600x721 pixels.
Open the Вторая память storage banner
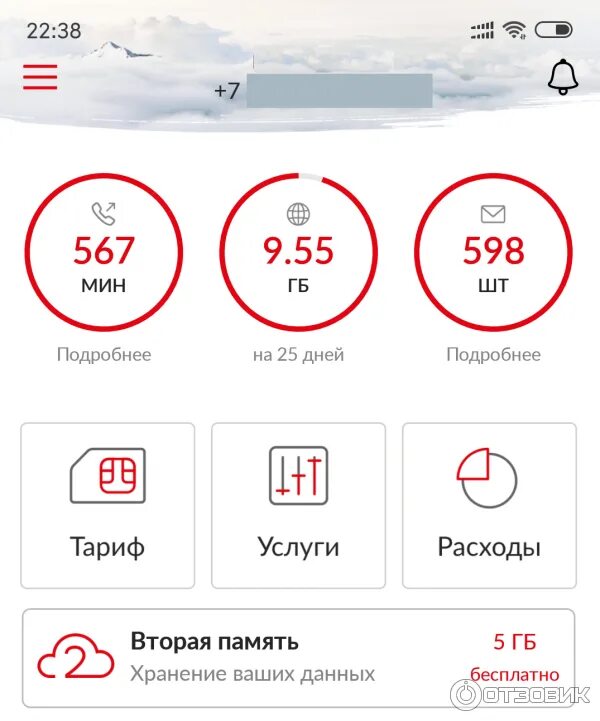(298, 657)
